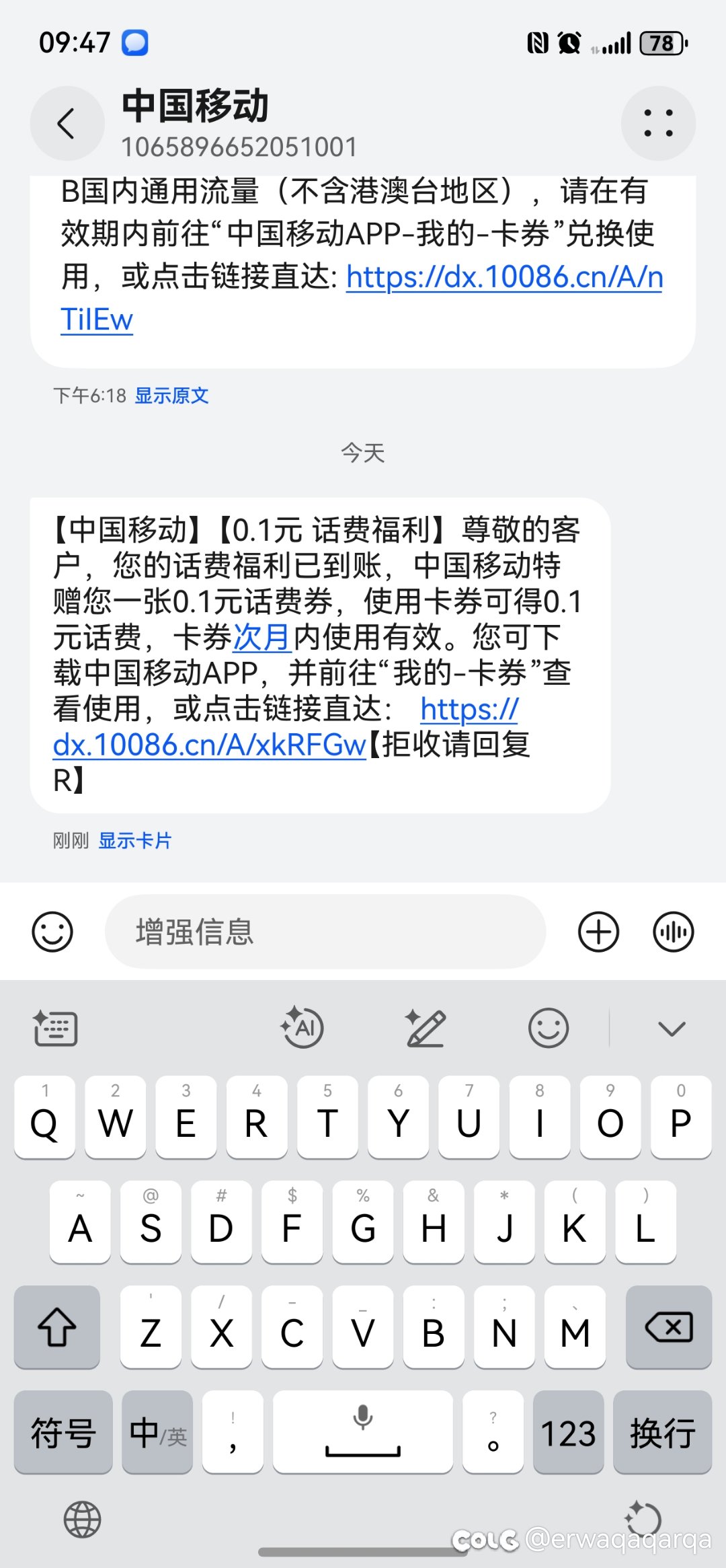Open the keyboard AI writing pen tool
This screenshot has height=1568, width=726.
coord(426,1028)
